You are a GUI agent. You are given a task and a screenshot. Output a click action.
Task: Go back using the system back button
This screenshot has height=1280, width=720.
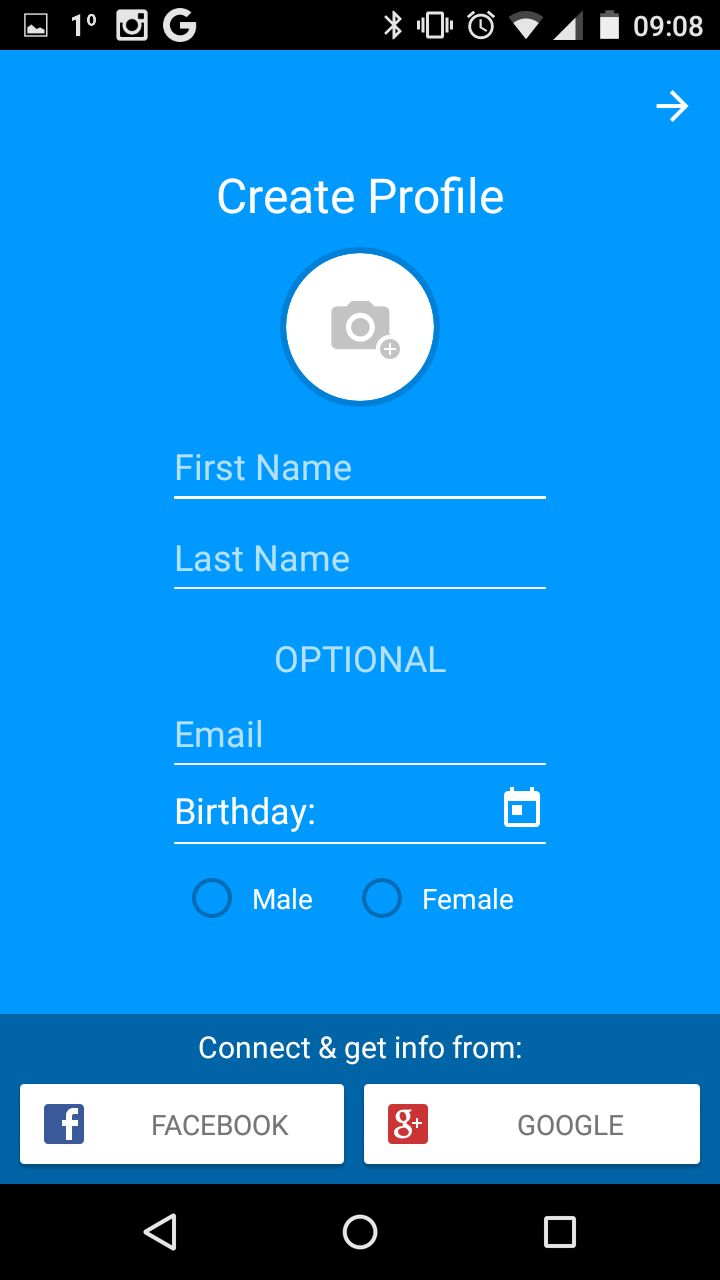coord(160,1232)
